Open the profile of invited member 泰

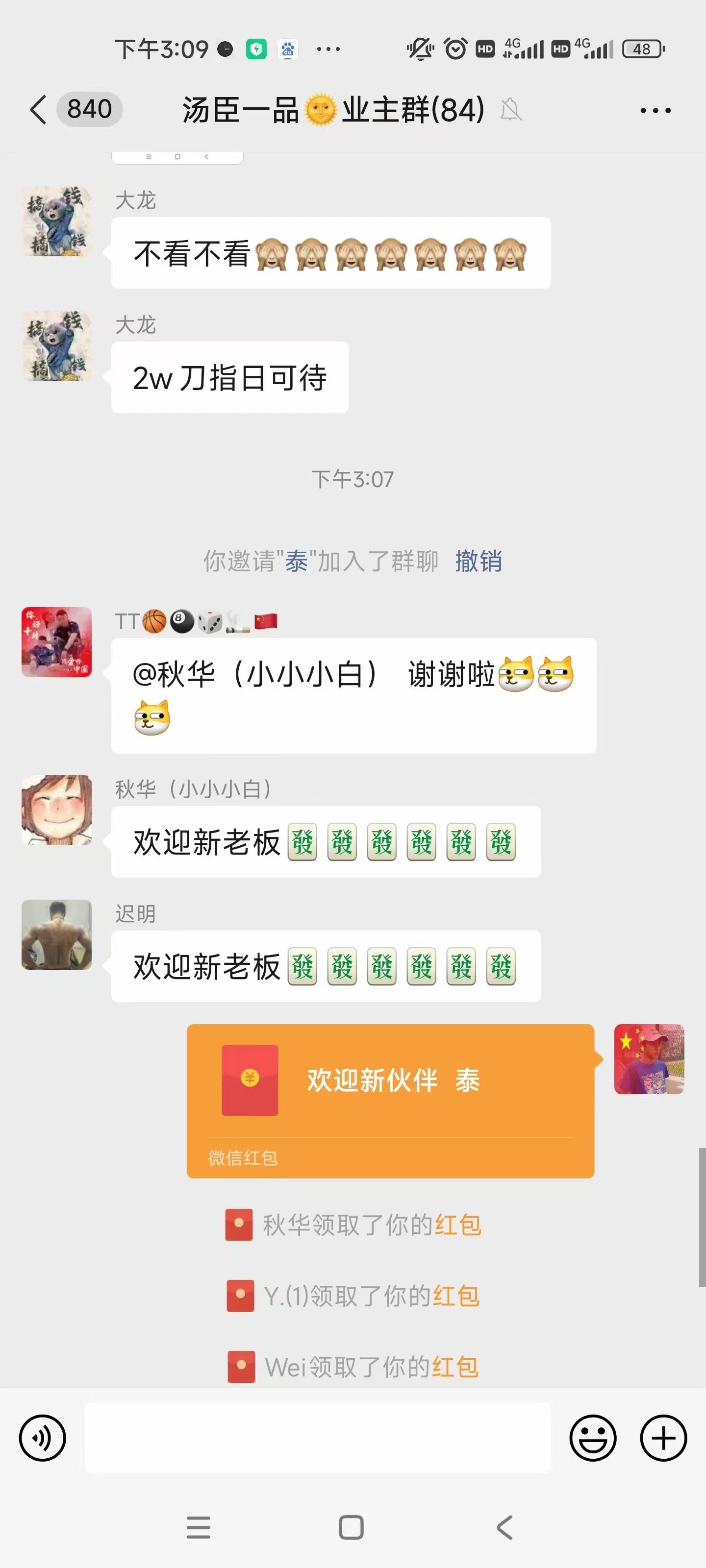[x=297, y=561]
